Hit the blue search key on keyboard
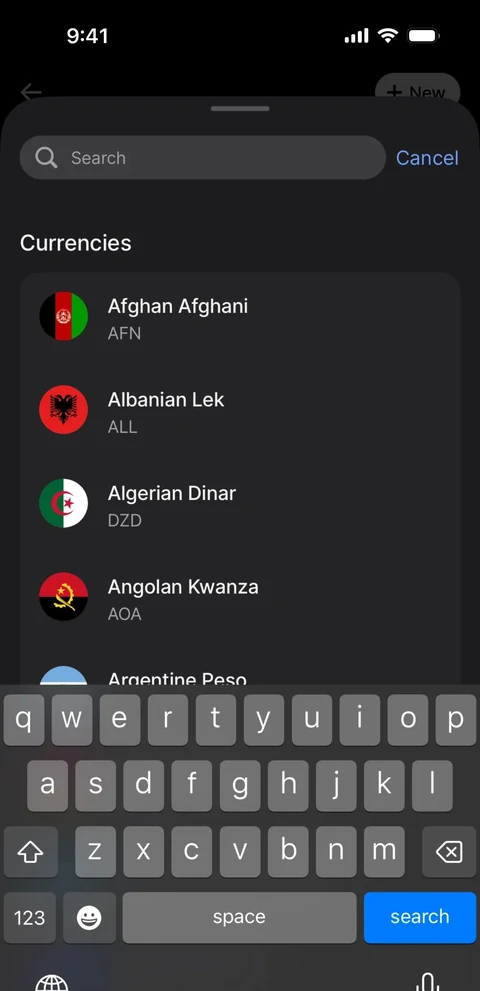Viewport: 480px width, 991px height. tap(420, 917)
